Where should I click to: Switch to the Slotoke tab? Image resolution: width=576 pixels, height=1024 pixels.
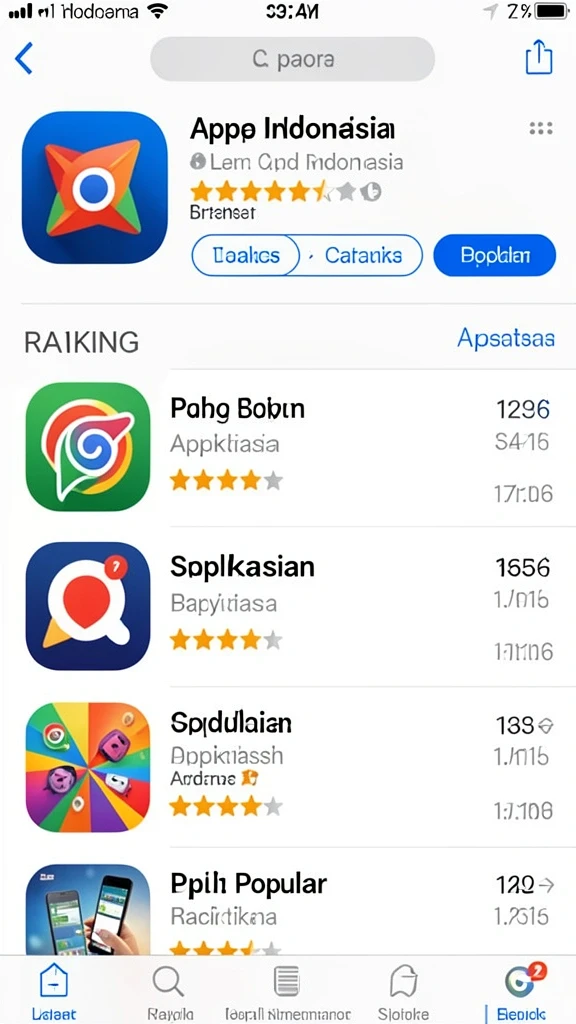point(403,990)
